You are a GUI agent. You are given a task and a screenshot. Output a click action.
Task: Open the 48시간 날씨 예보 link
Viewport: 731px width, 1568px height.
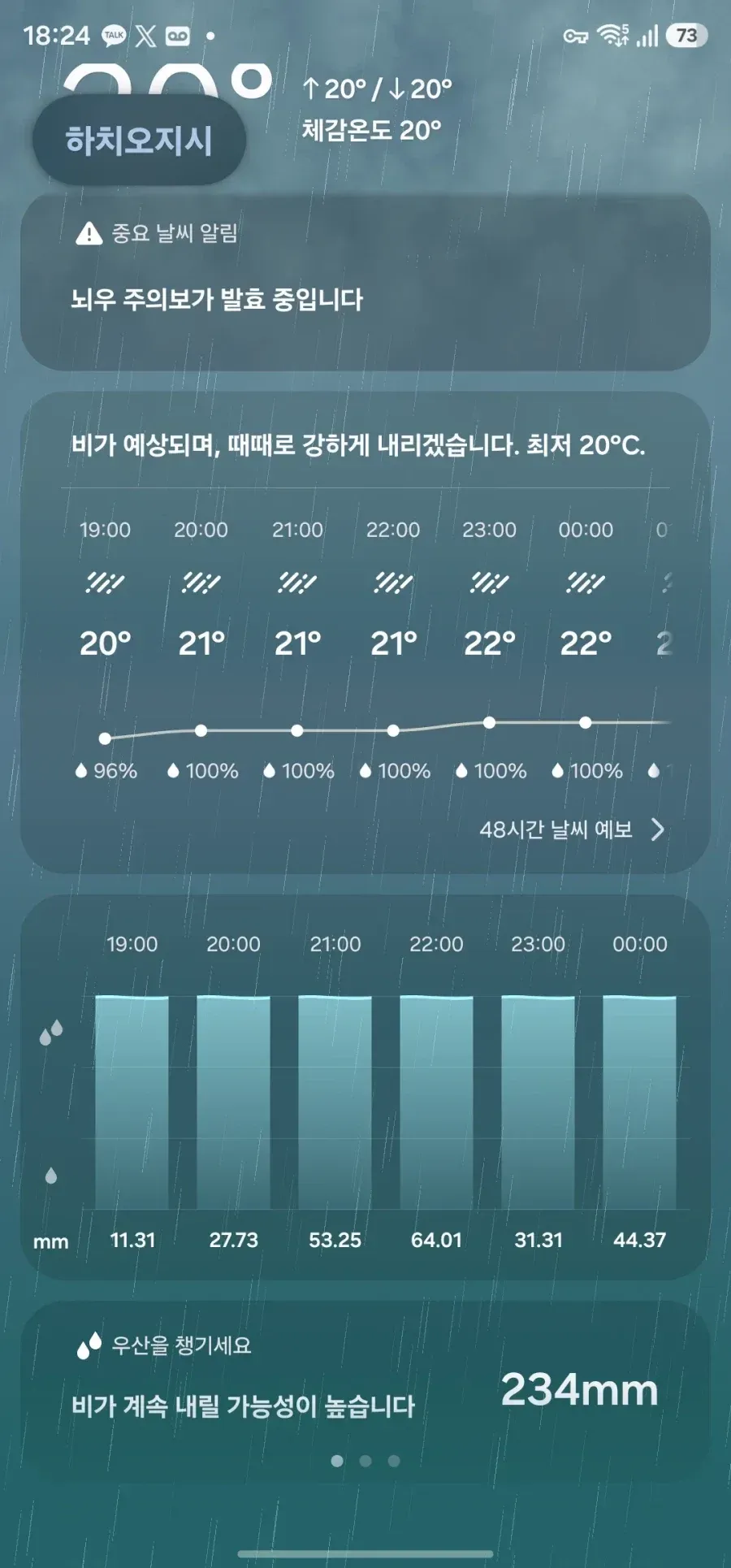click(x=572, y=829)
